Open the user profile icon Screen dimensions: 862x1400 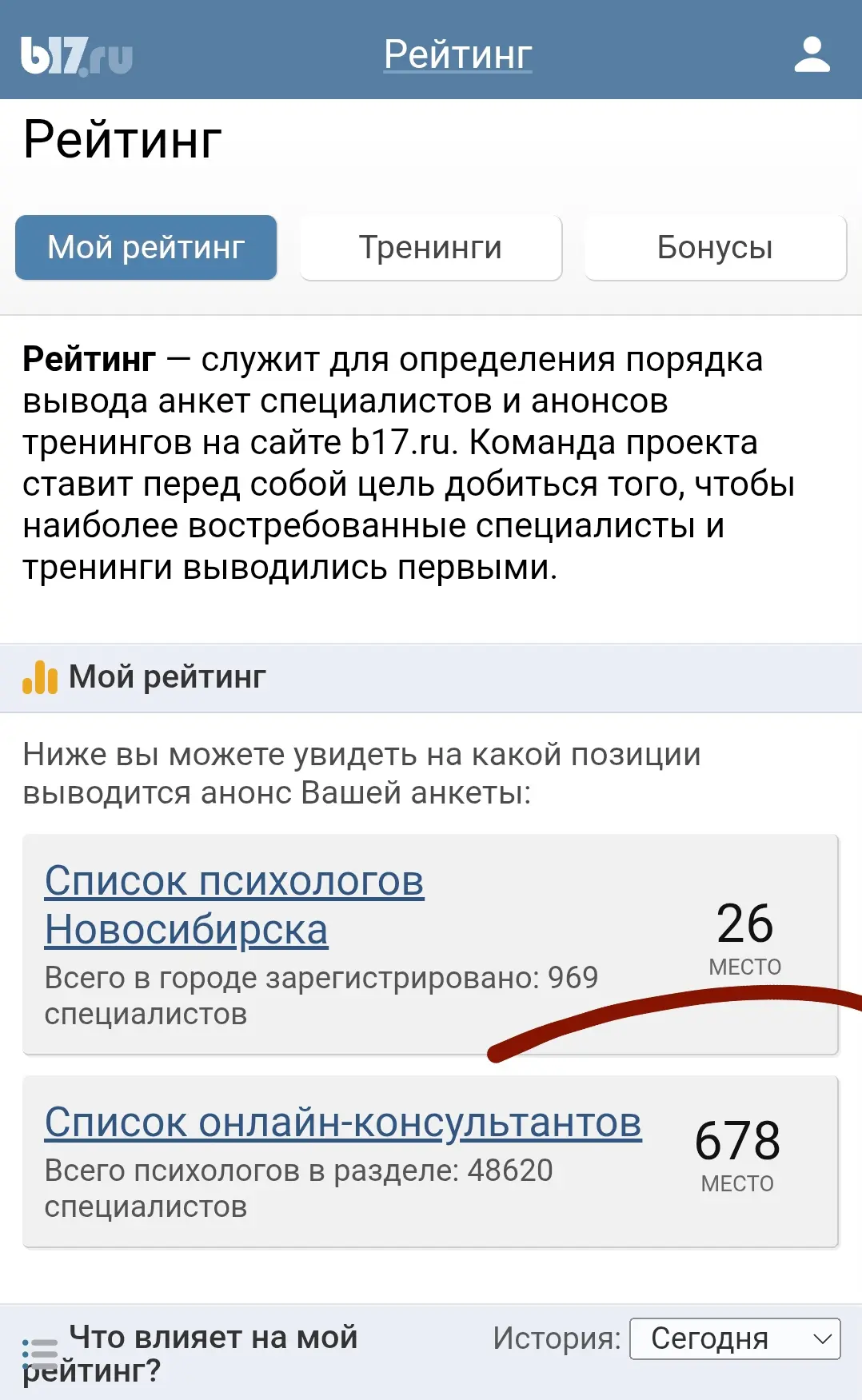(811, 54)
